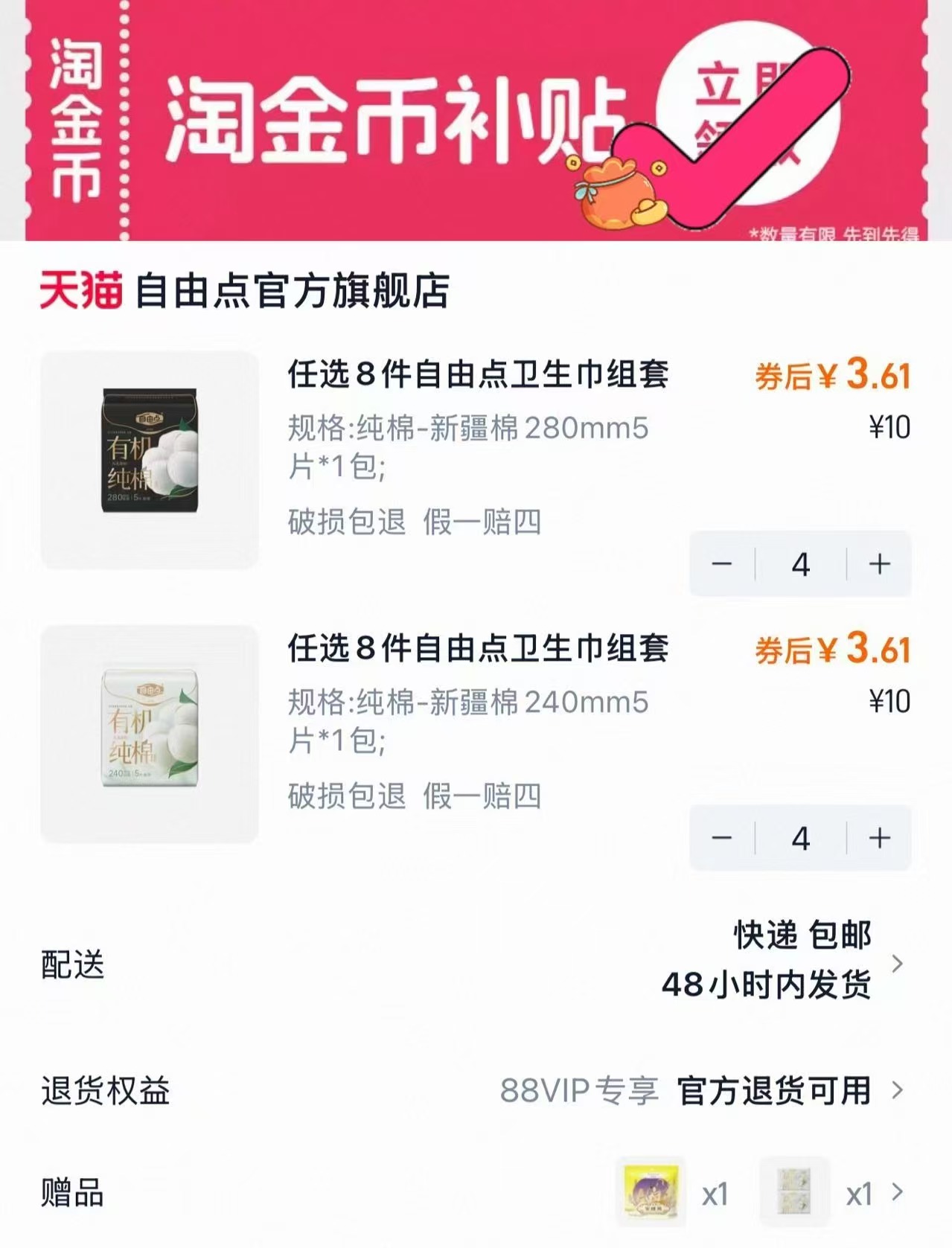Open the 淘金币补贴 coupon banner
The height and width of the screenshot is (1248, 952).
click(372, 119)
